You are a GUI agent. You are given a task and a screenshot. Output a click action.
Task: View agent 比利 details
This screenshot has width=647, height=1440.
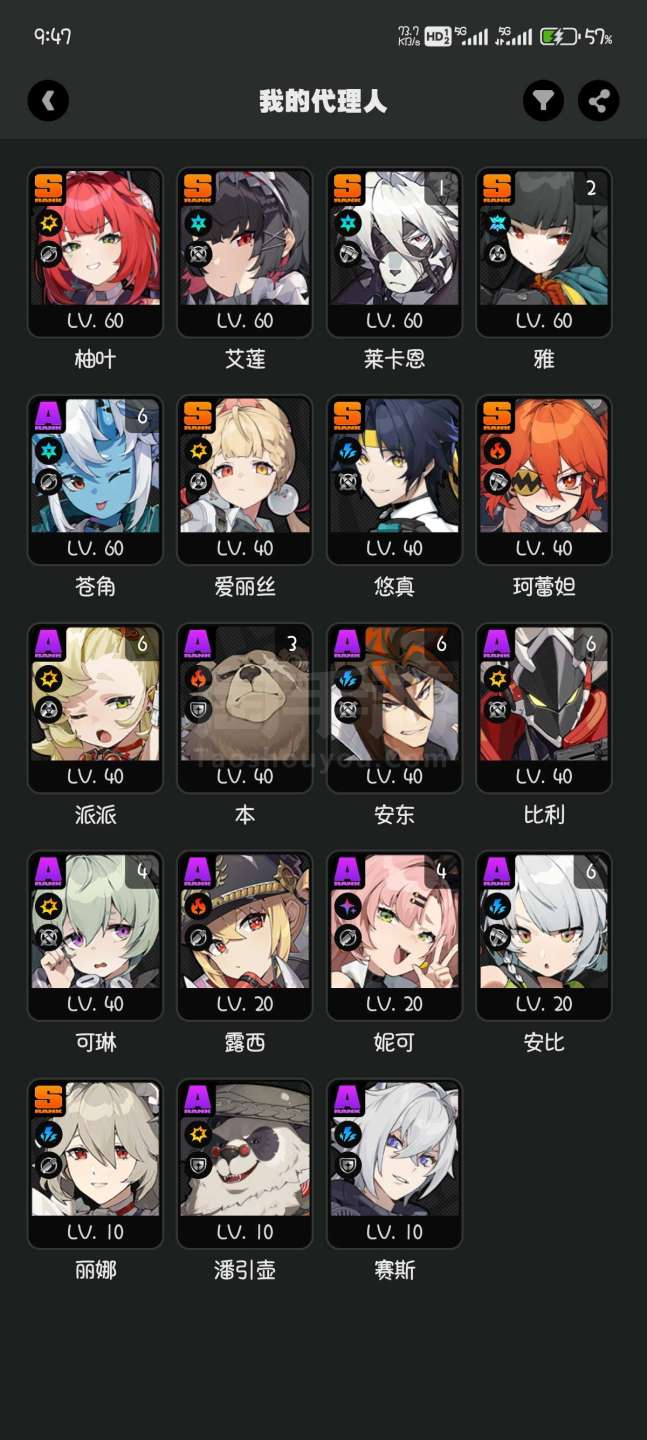[544, 708]
